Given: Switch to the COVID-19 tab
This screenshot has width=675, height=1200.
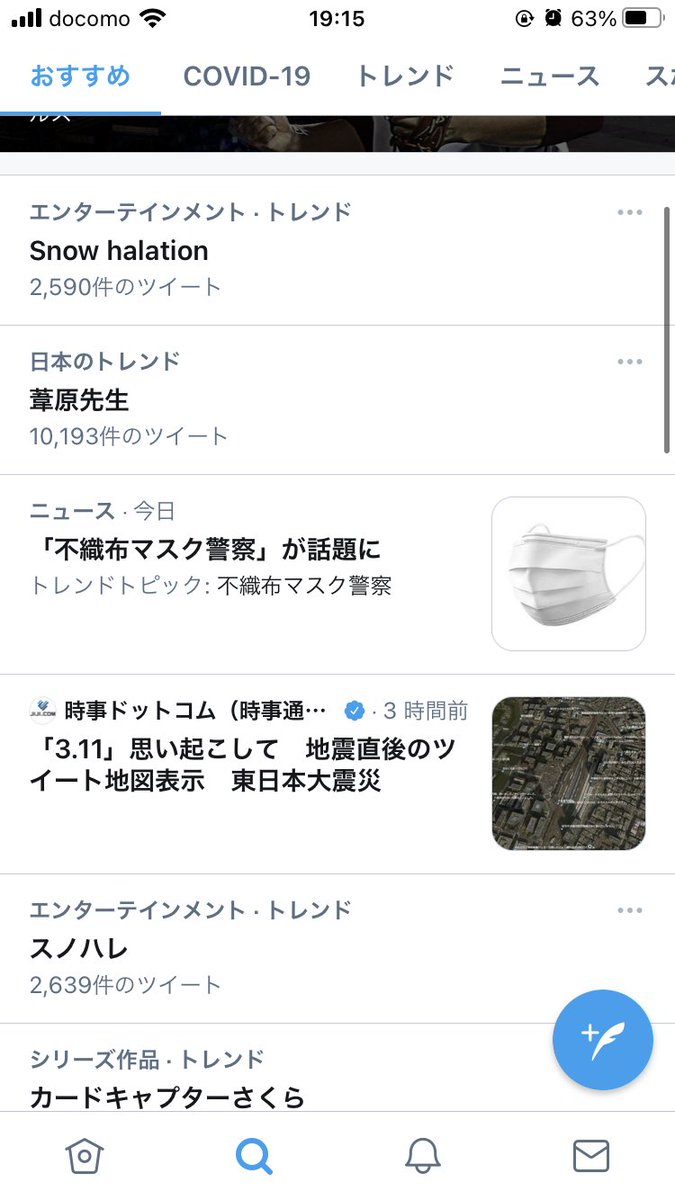Looking at the screenshot, I should [x=246, y=76].
